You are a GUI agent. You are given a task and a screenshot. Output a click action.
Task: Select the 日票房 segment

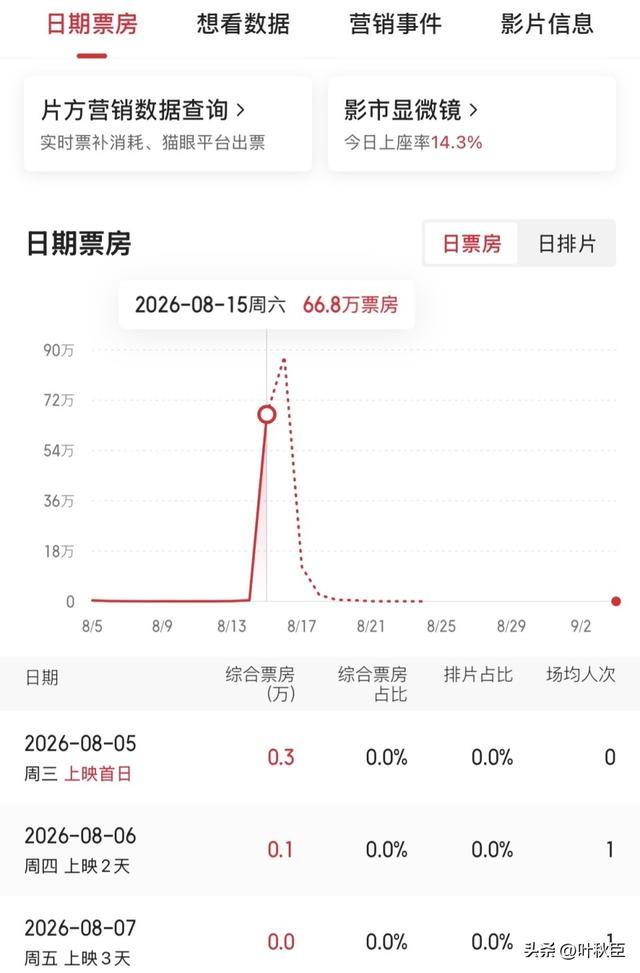click(471, 243)
